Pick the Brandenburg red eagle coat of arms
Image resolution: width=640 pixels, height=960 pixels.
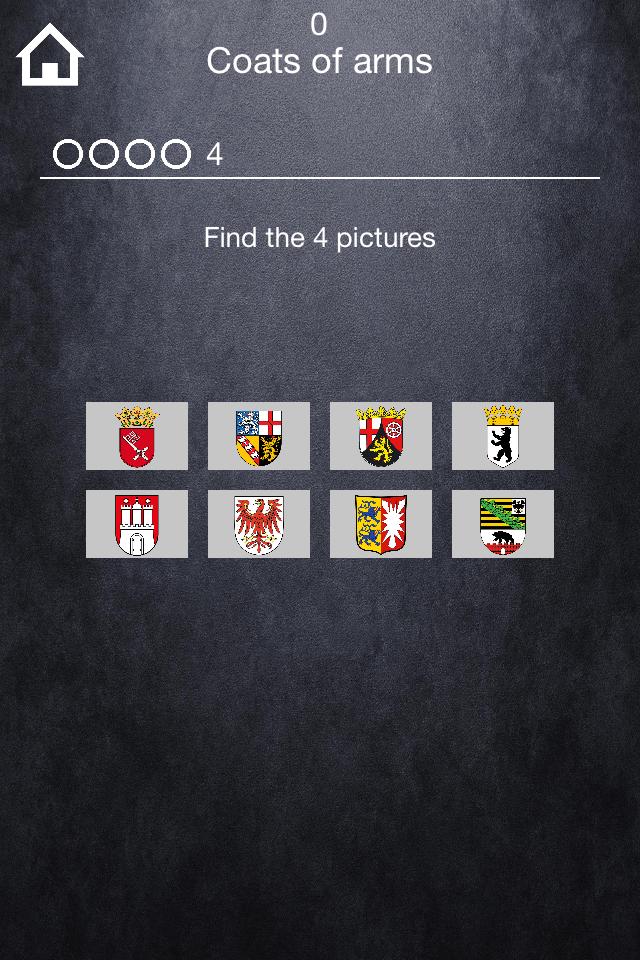(x=259, y=524)
